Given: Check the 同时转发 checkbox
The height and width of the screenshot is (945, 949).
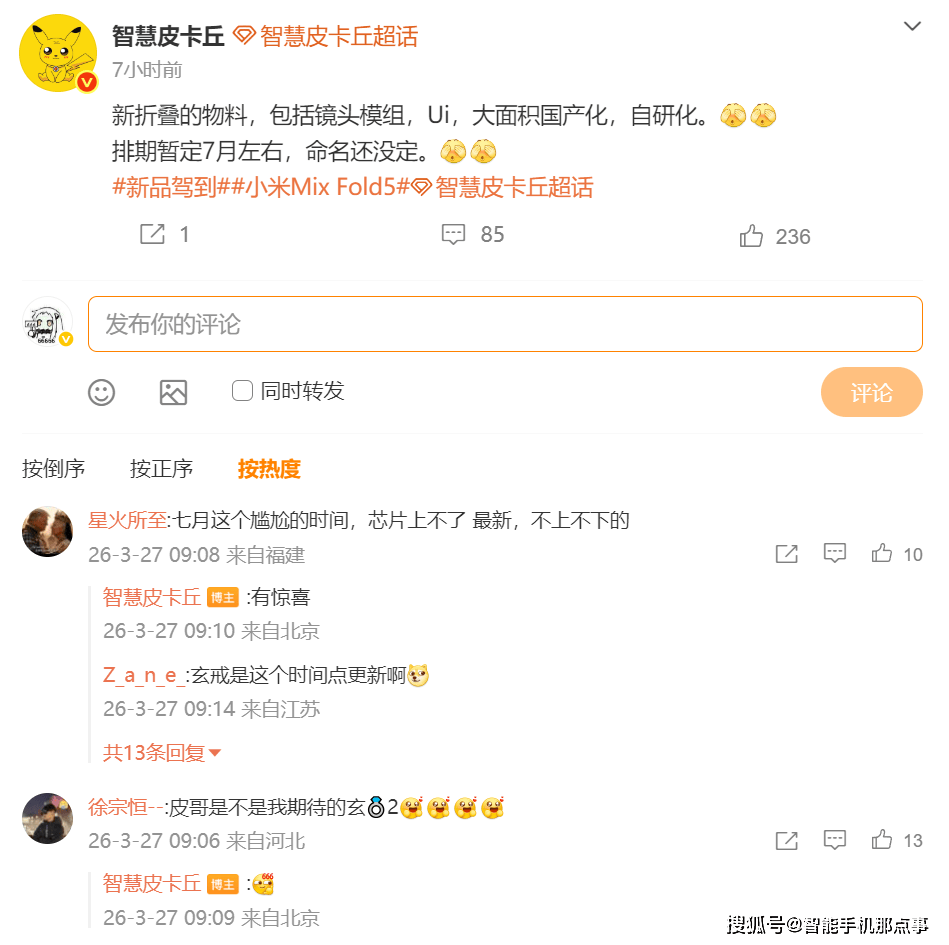Looking at the screenshot, I should (x=242, y=391).
